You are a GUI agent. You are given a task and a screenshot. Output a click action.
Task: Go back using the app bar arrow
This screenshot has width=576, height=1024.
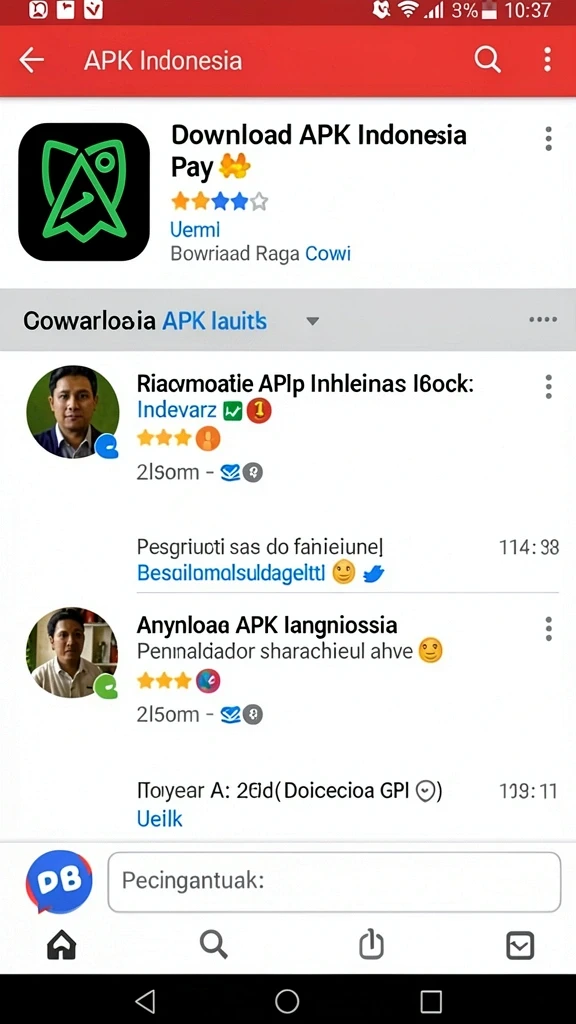click(x=31, y=60)
